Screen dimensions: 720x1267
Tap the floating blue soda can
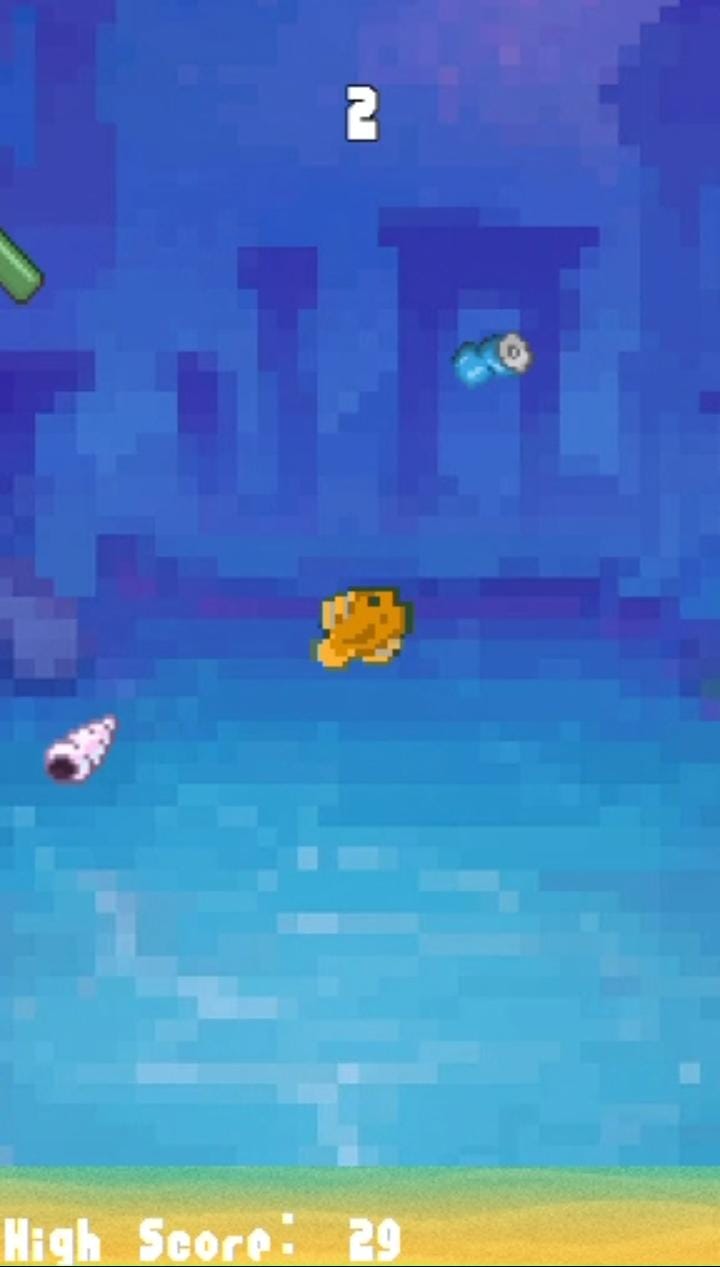click(492, 358)
